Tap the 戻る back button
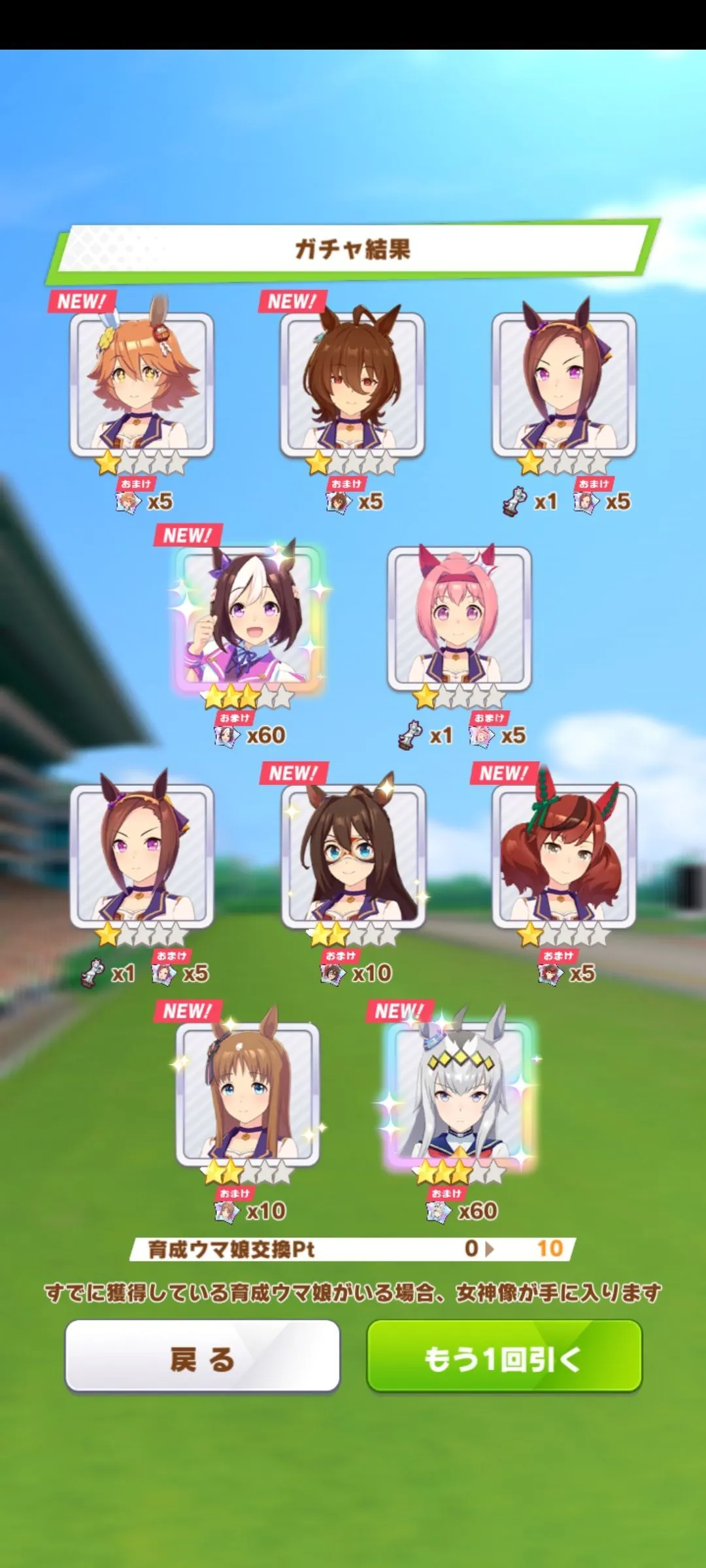Viewport: 706px width, 1568px height. pos(203,1355)
